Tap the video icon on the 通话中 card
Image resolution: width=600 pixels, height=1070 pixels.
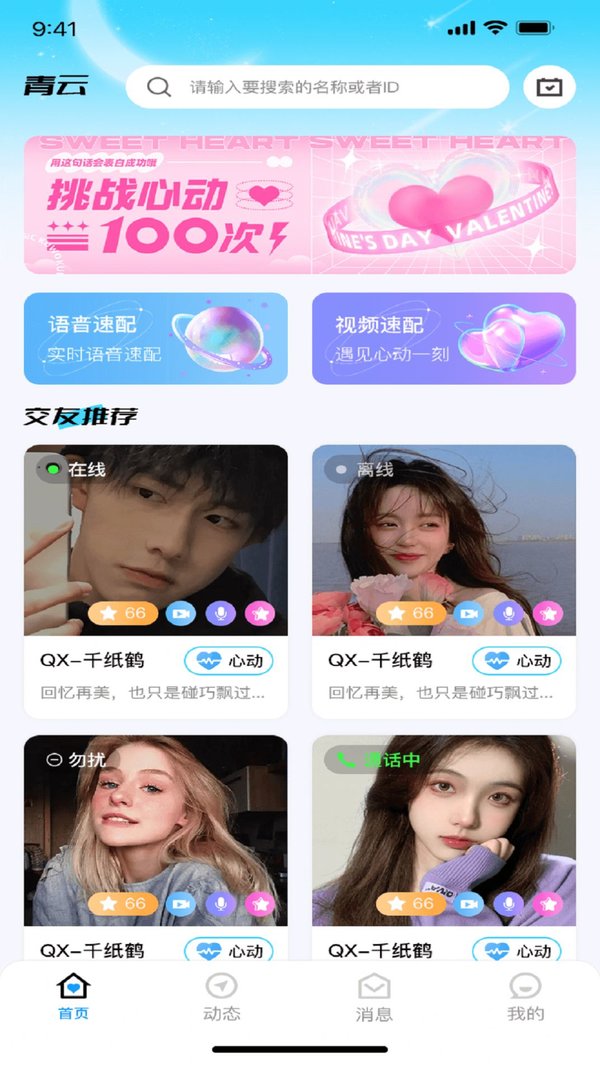click(x=469, y=903)
